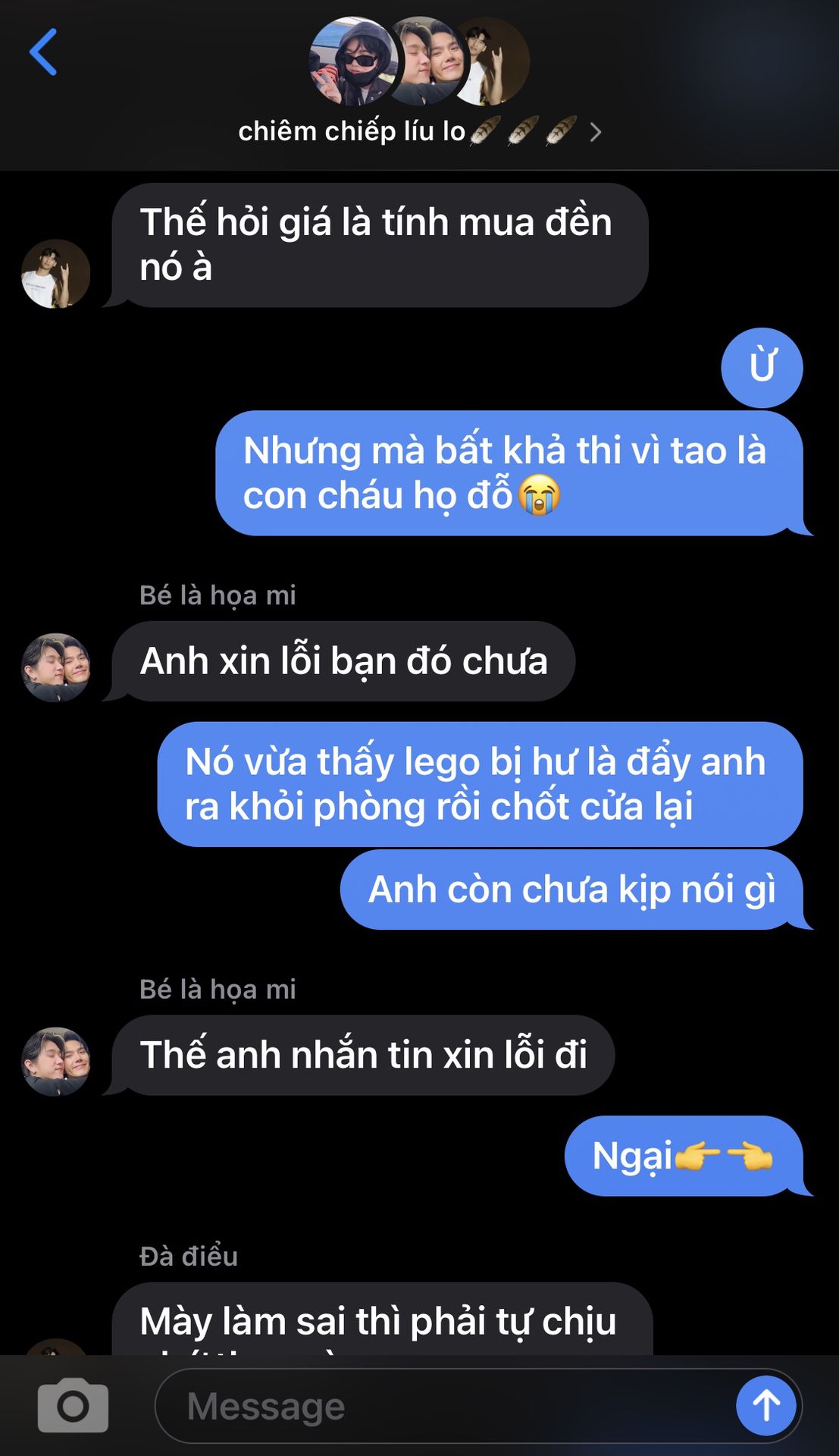
Task: Open the camera to attach a photo
Action: pos(73,1405)
